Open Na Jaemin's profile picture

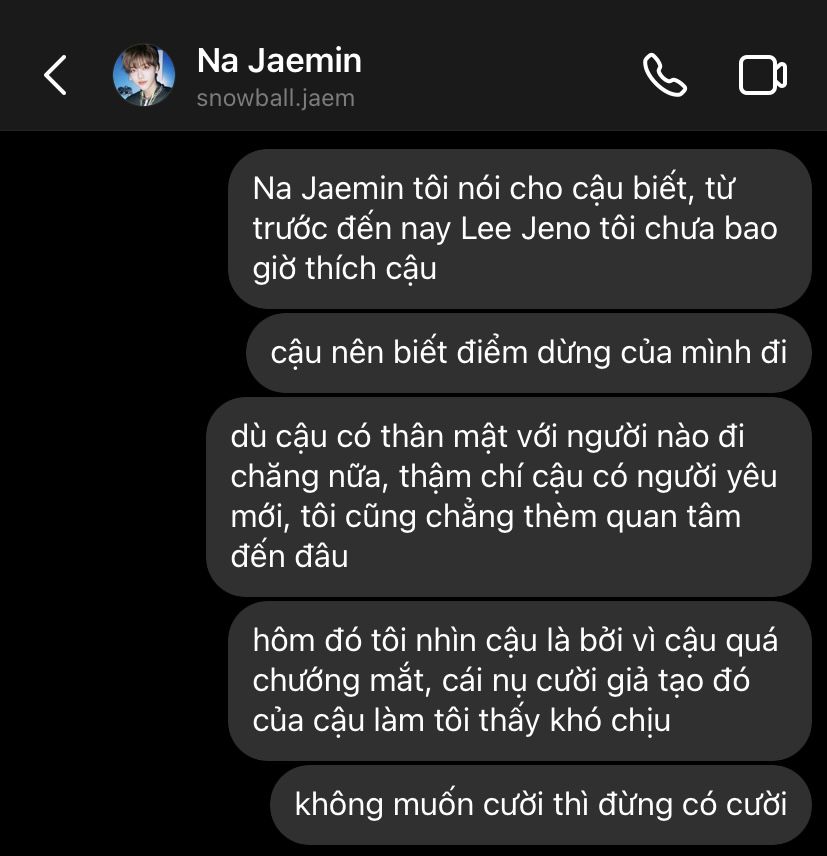144,75
